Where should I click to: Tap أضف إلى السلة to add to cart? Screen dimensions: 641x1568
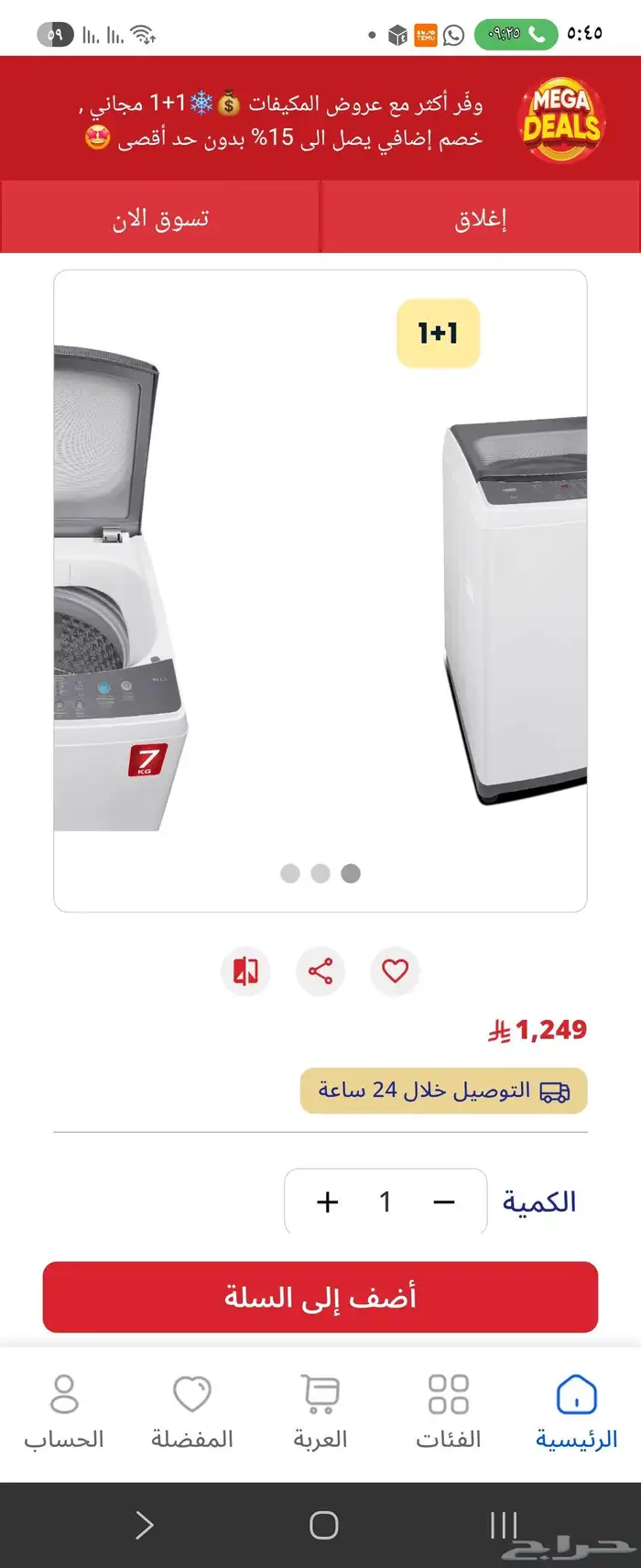tap(320, 1297)
